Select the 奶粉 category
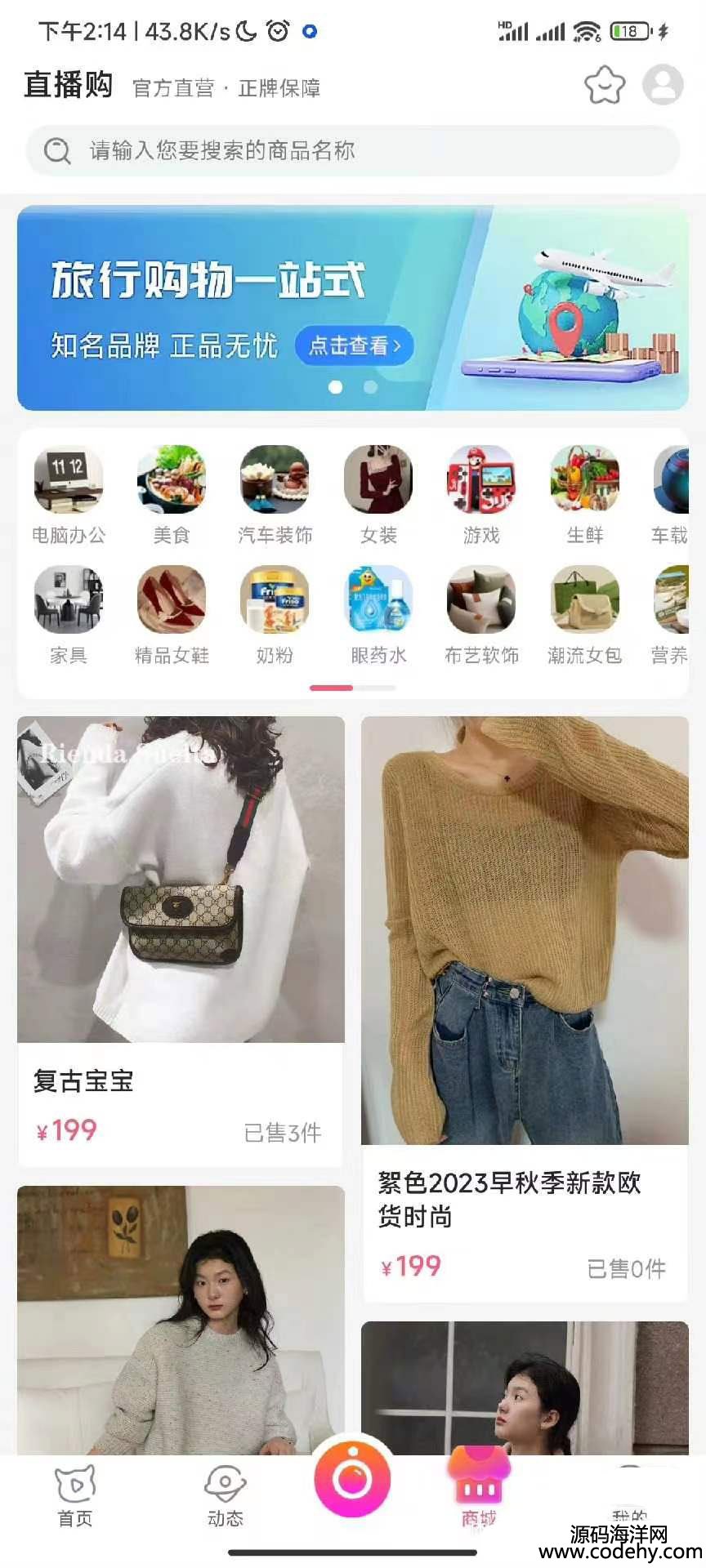This screenshot has width=706, height=1568. tap(275, 614)
